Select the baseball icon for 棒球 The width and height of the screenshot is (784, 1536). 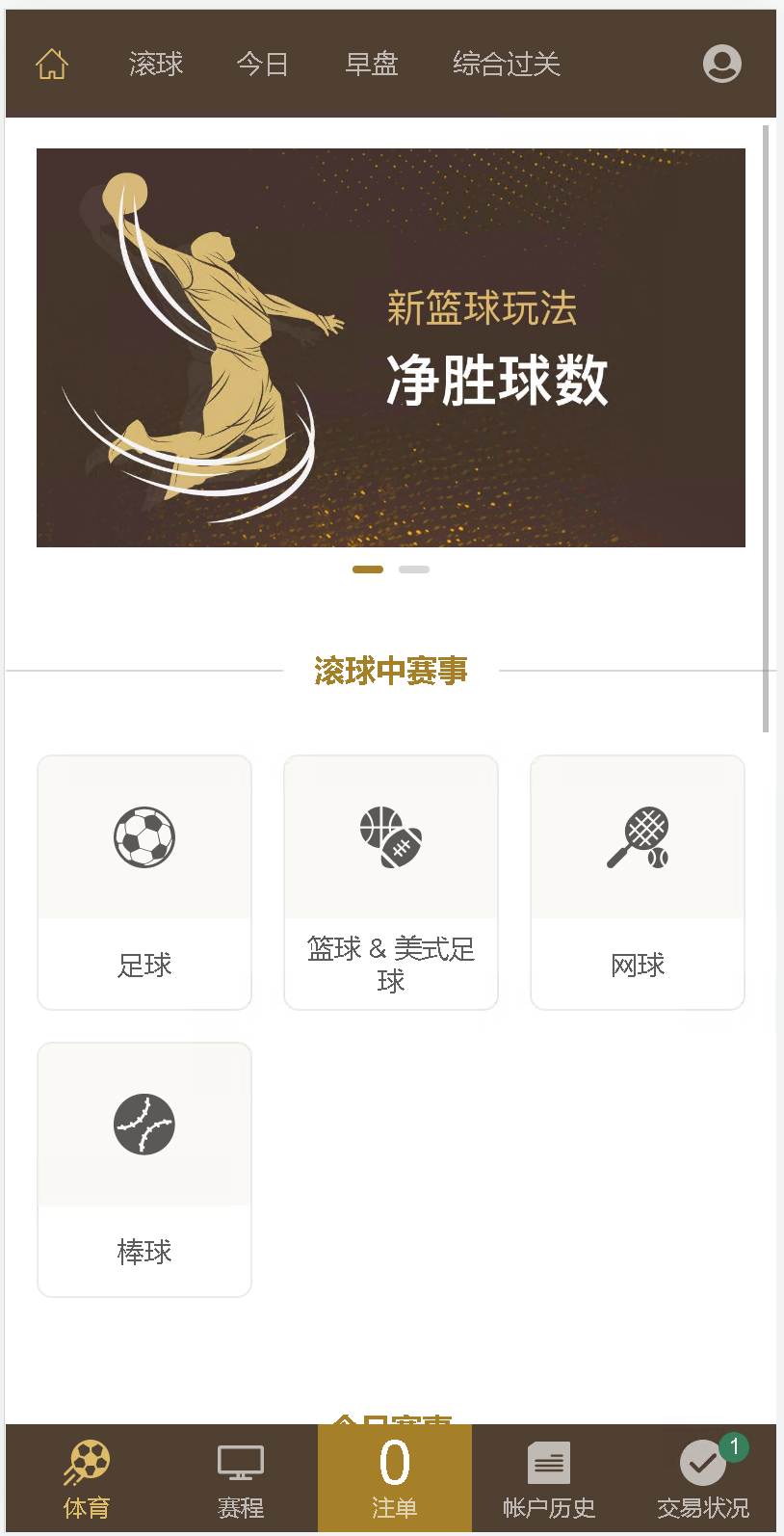click(x=144, y=1124)
